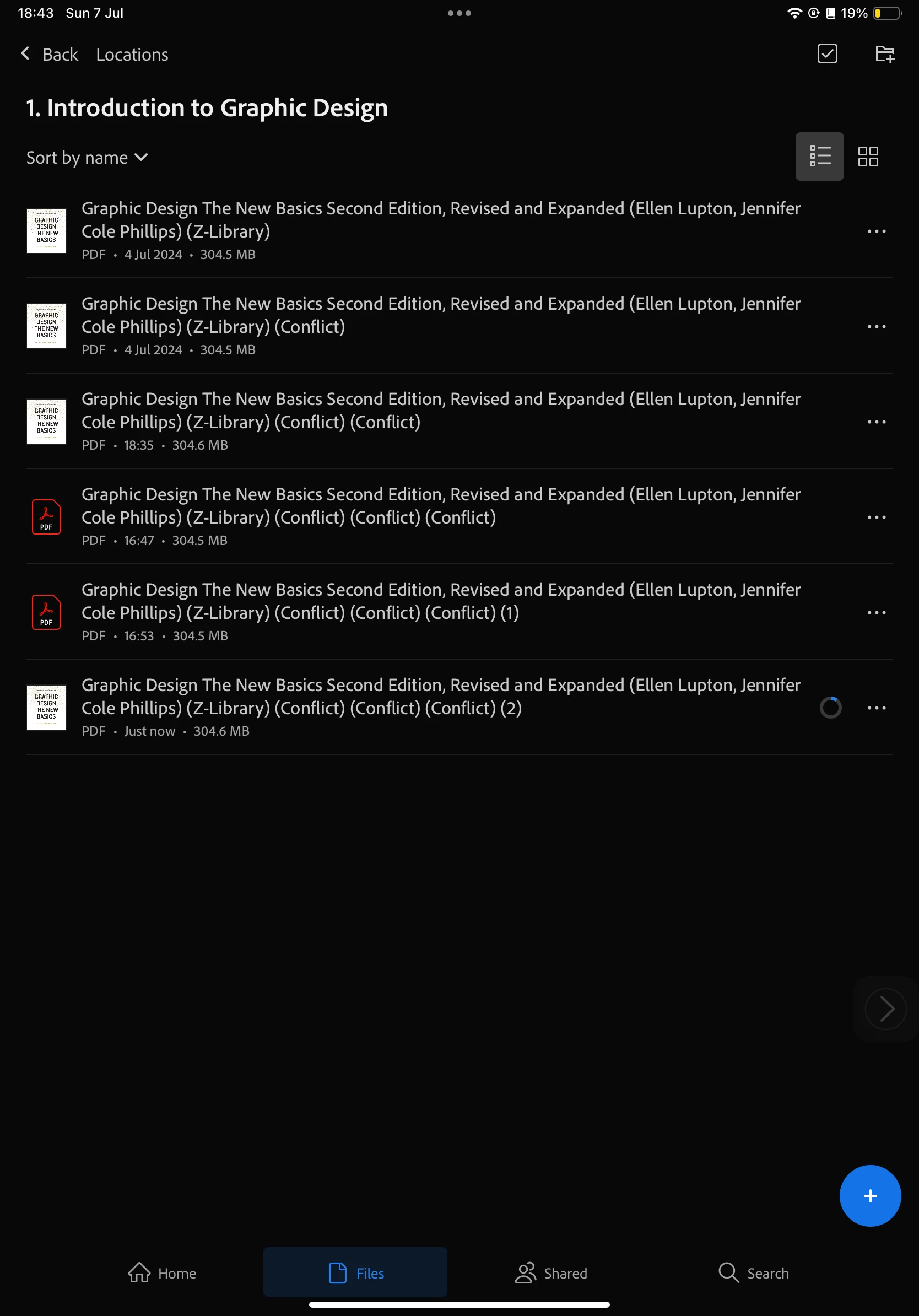Viewport: 919px width, 1316px height.
Task: Open the Sort by name dropdown
Action: click(87, 158)
